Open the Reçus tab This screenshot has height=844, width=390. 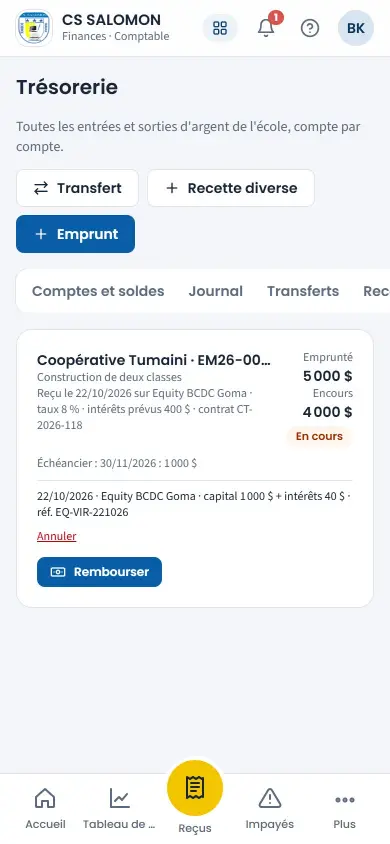tap(195, 798)
